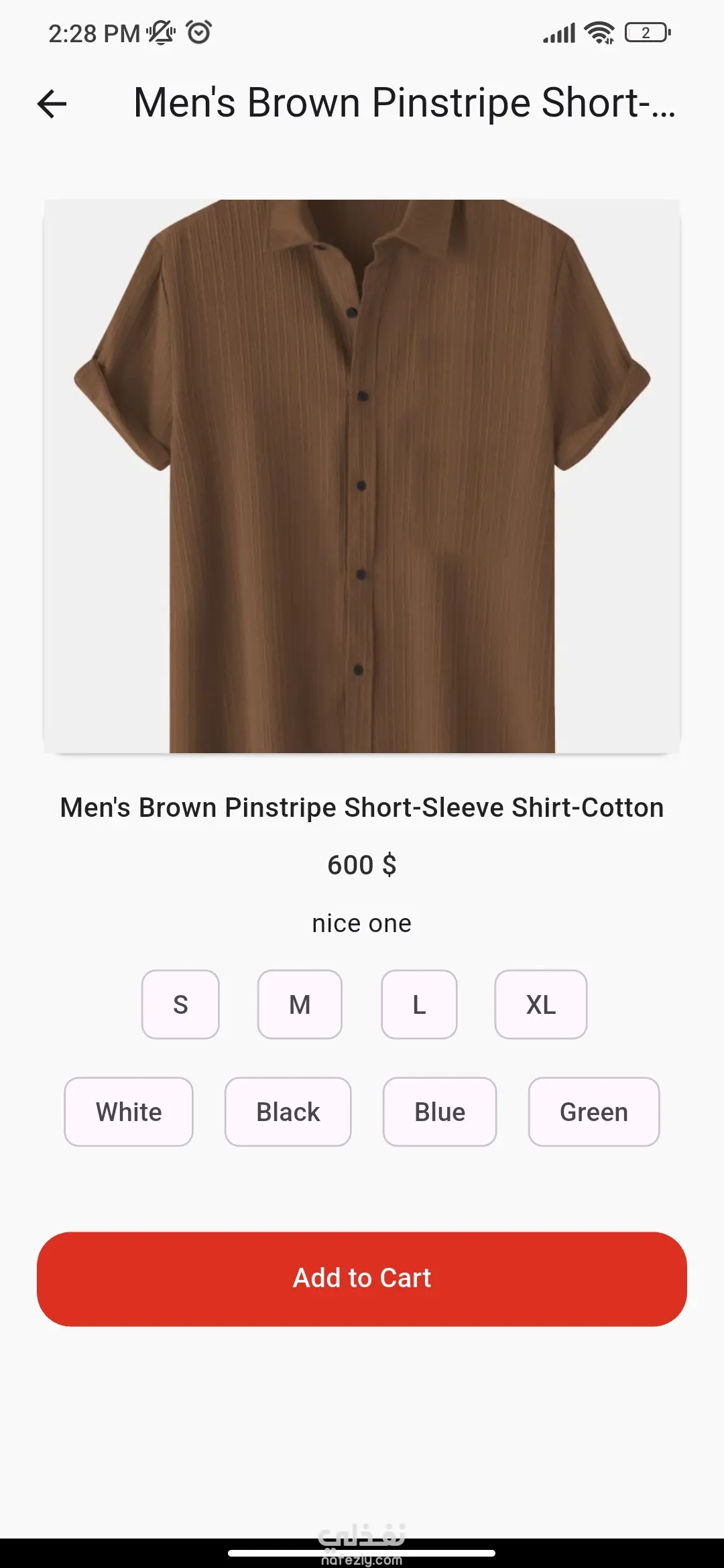Select the Black color chip

click(288, 1112)
